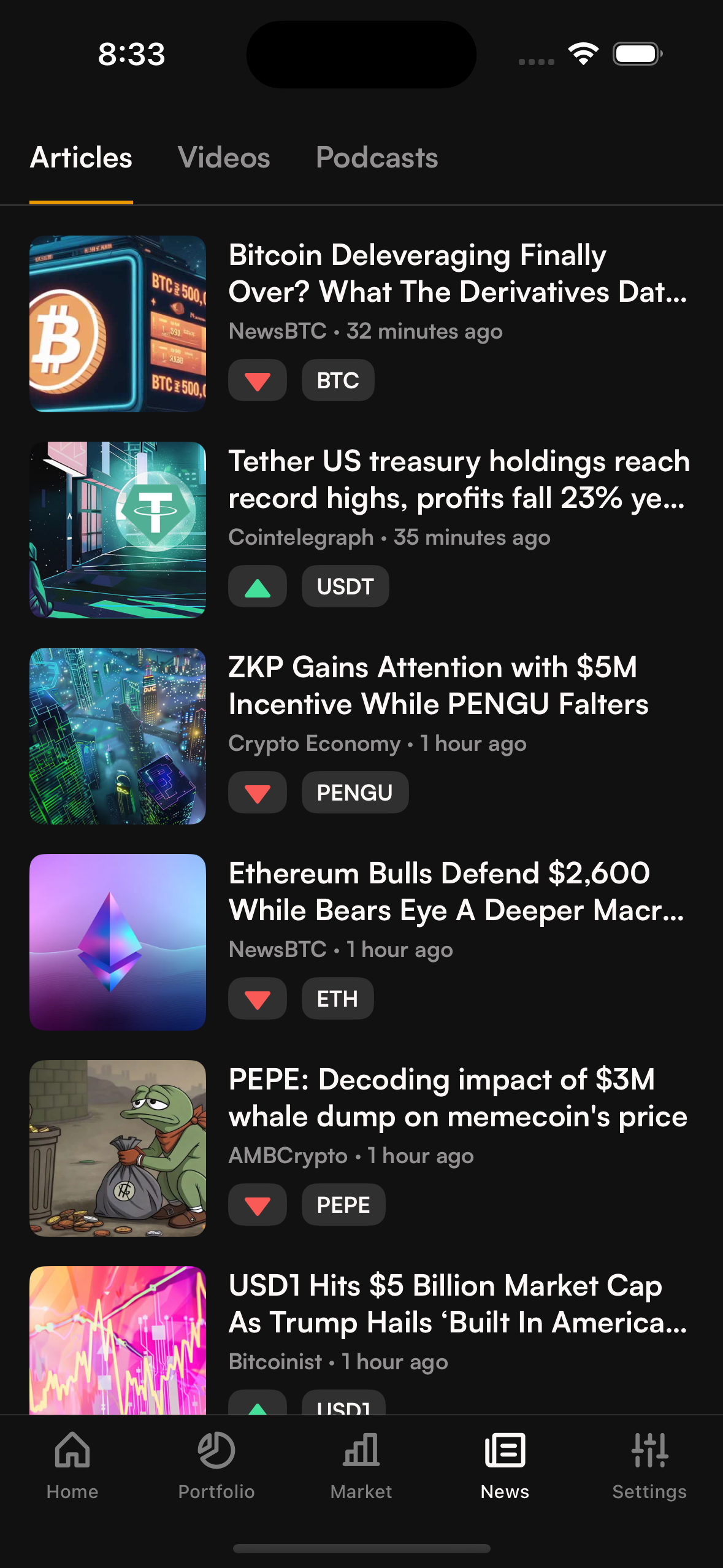Switch to the Videos tab
This screenshot has height=1568, width=723.
pyautogui.click(x=224, y=158)
